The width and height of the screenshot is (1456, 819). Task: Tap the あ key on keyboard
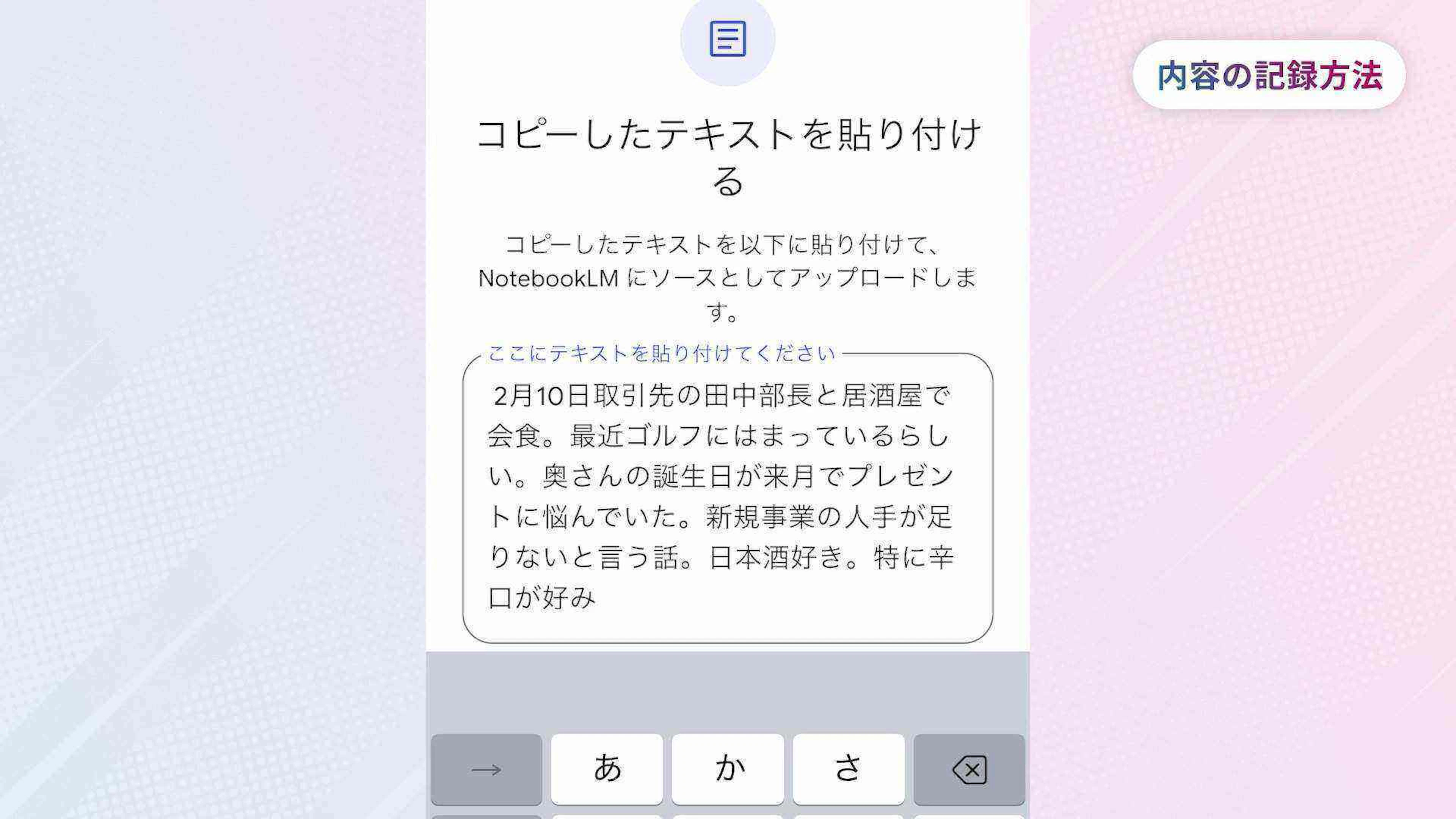point(607,769)
